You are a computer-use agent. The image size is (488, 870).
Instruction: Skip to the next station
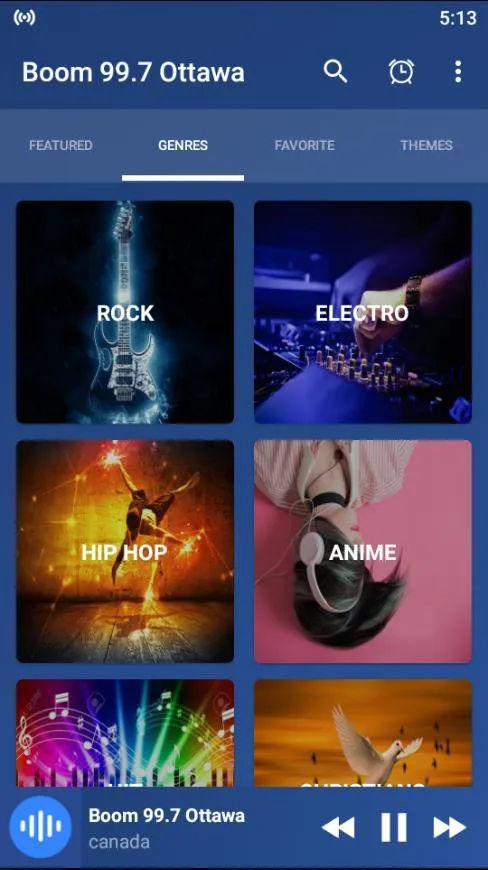(x=449, y=827)
